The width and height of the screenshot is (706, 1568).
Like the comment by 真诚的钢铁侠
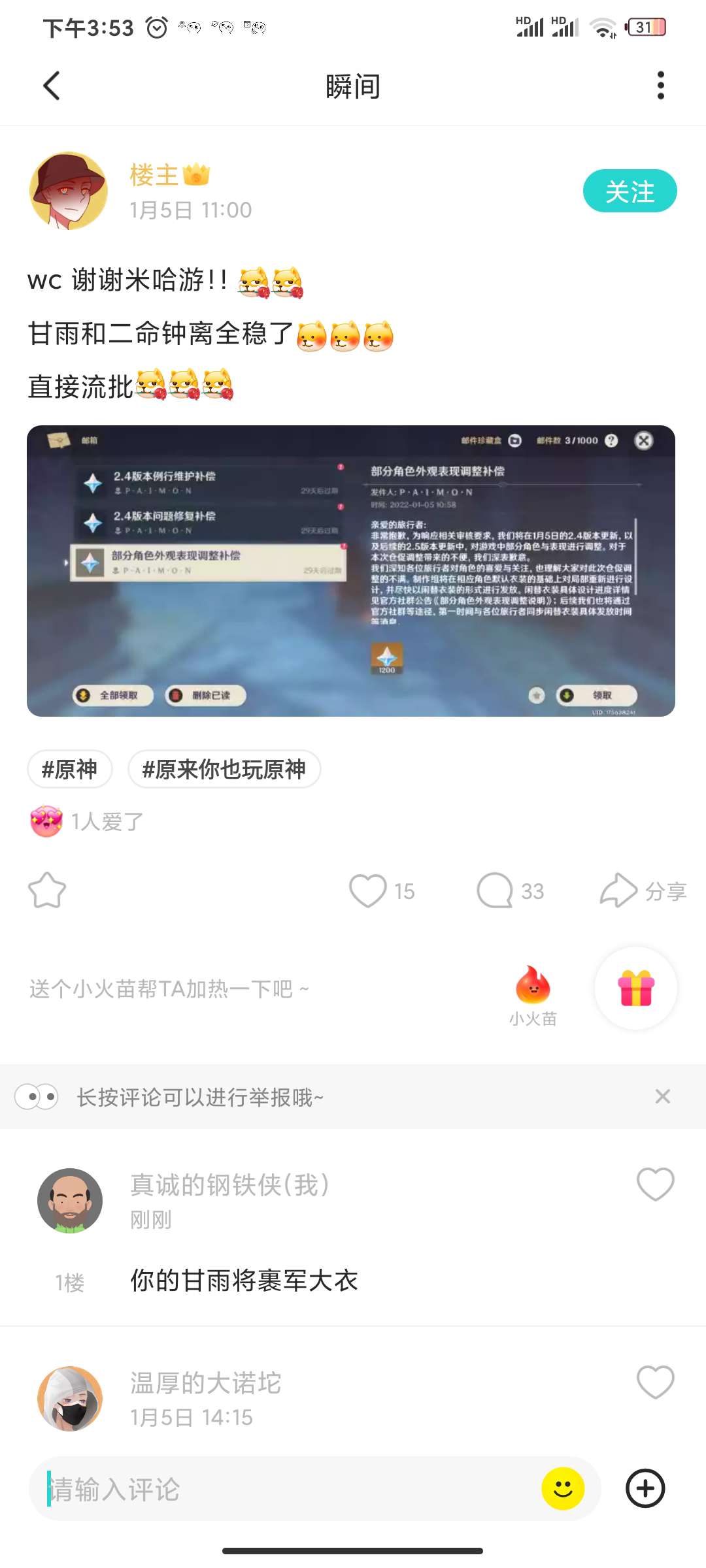[x=656, y=1184]
